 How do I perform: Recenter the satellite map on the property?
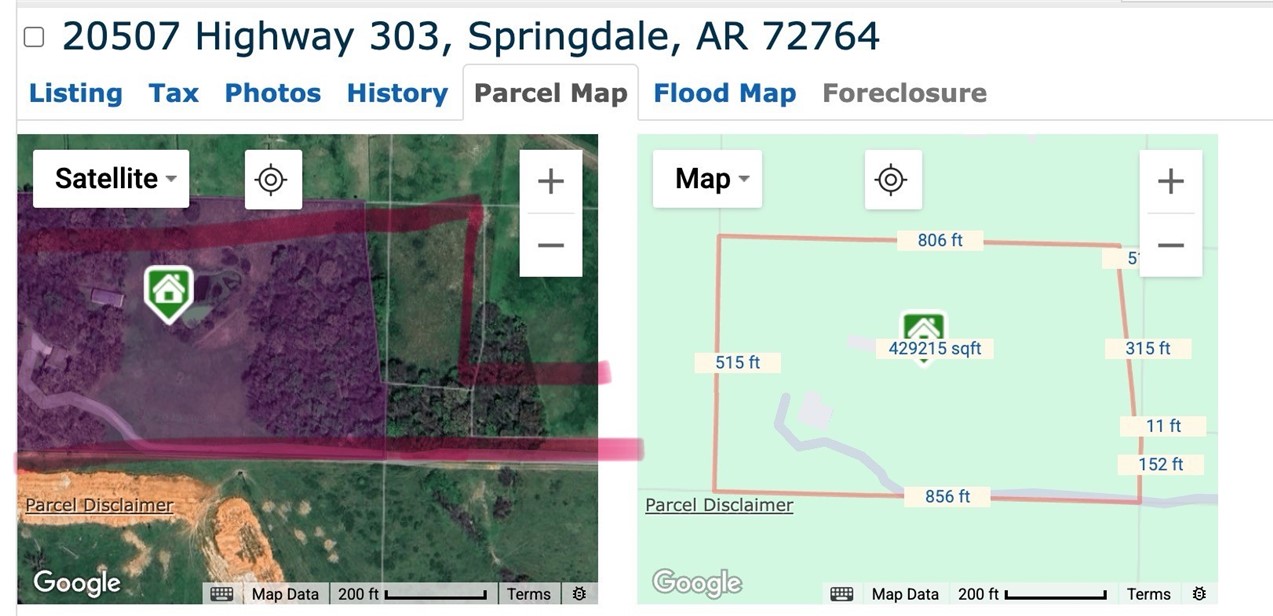click(272, 180)
